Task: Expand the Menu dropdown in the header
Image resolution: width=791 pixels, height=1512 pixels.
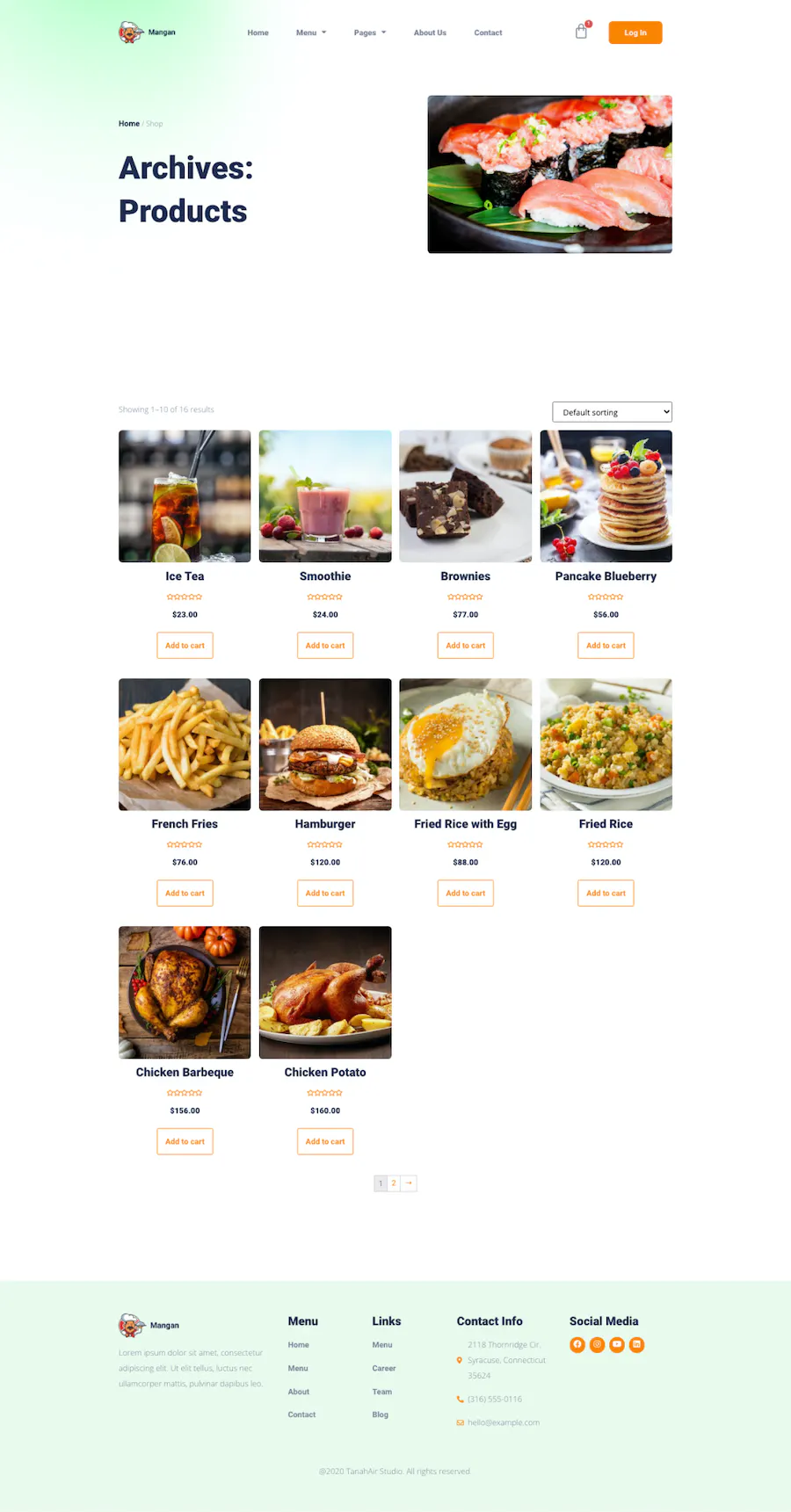Action: pyautogui.click(x=310, y=33)
